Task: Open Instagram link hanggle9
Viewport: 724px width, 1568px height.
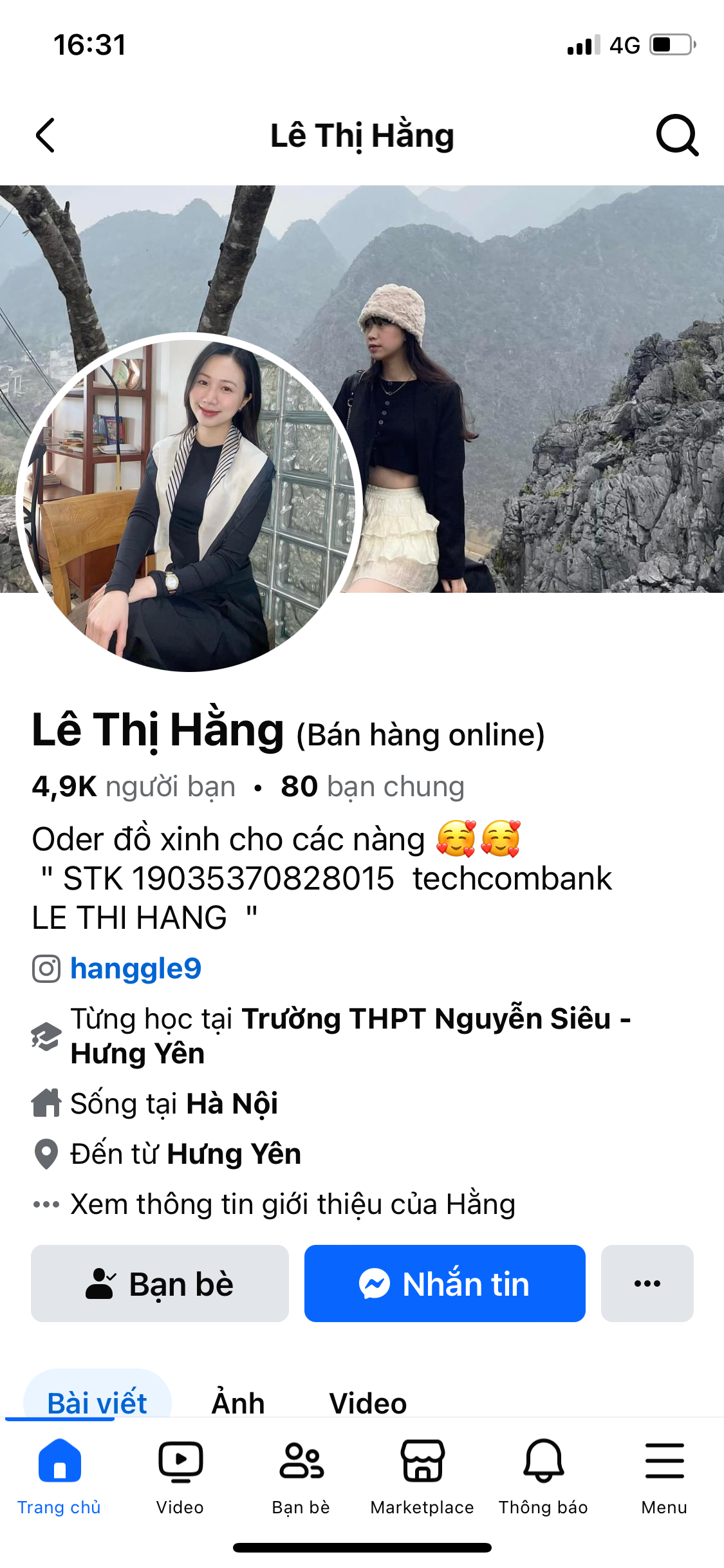Action: 136,969
